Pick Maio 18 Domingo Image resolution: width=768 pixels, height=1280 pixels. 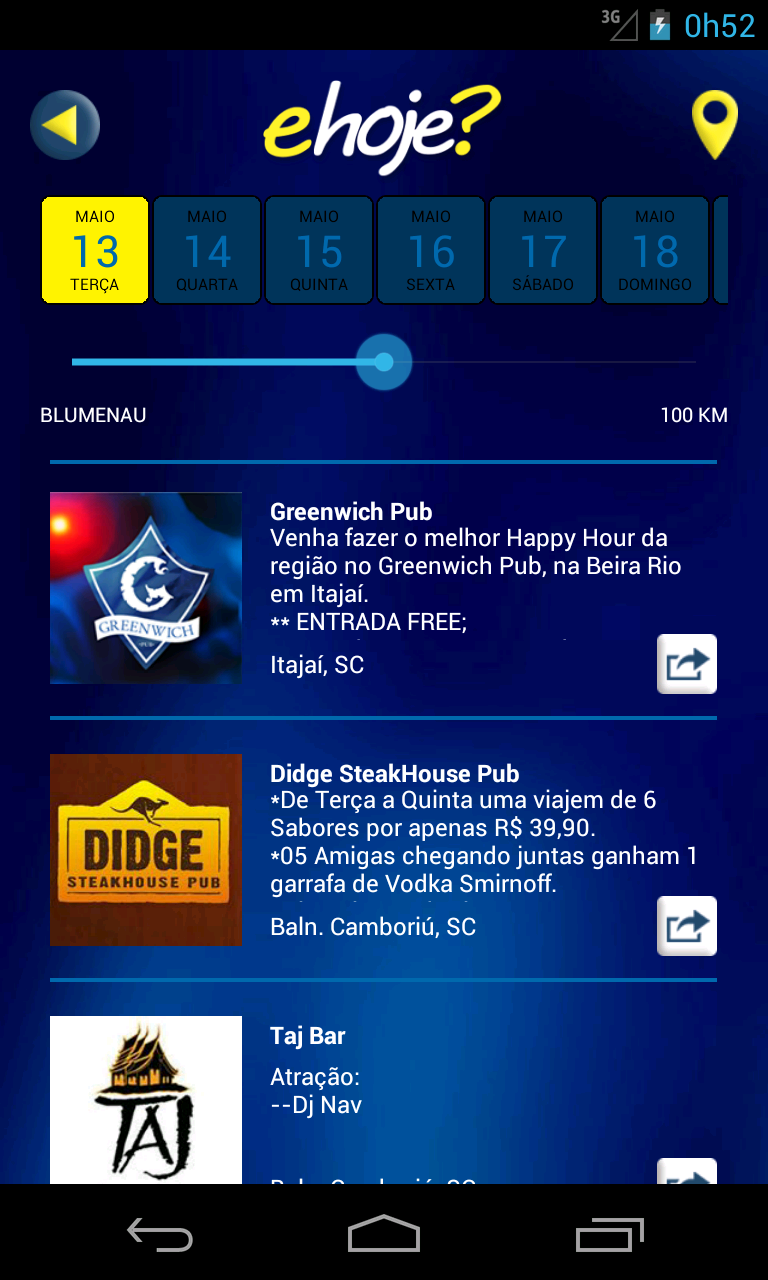pos(655,250)
